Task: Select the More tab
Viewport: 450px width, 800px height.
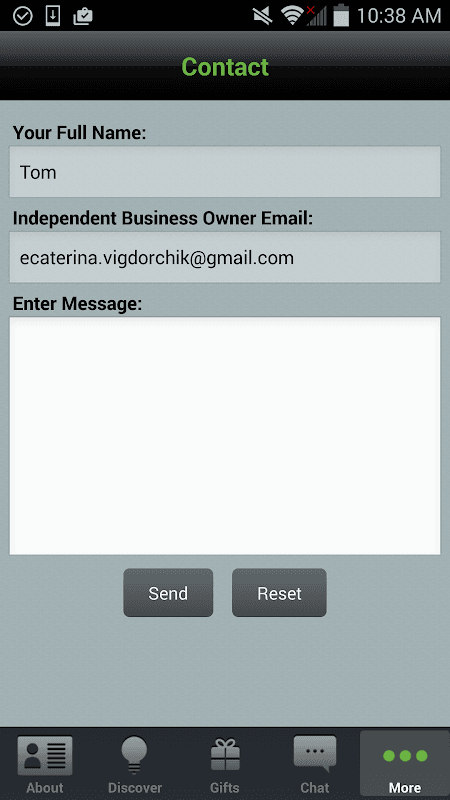Action: pyautogui.click(x=405, y=764)
